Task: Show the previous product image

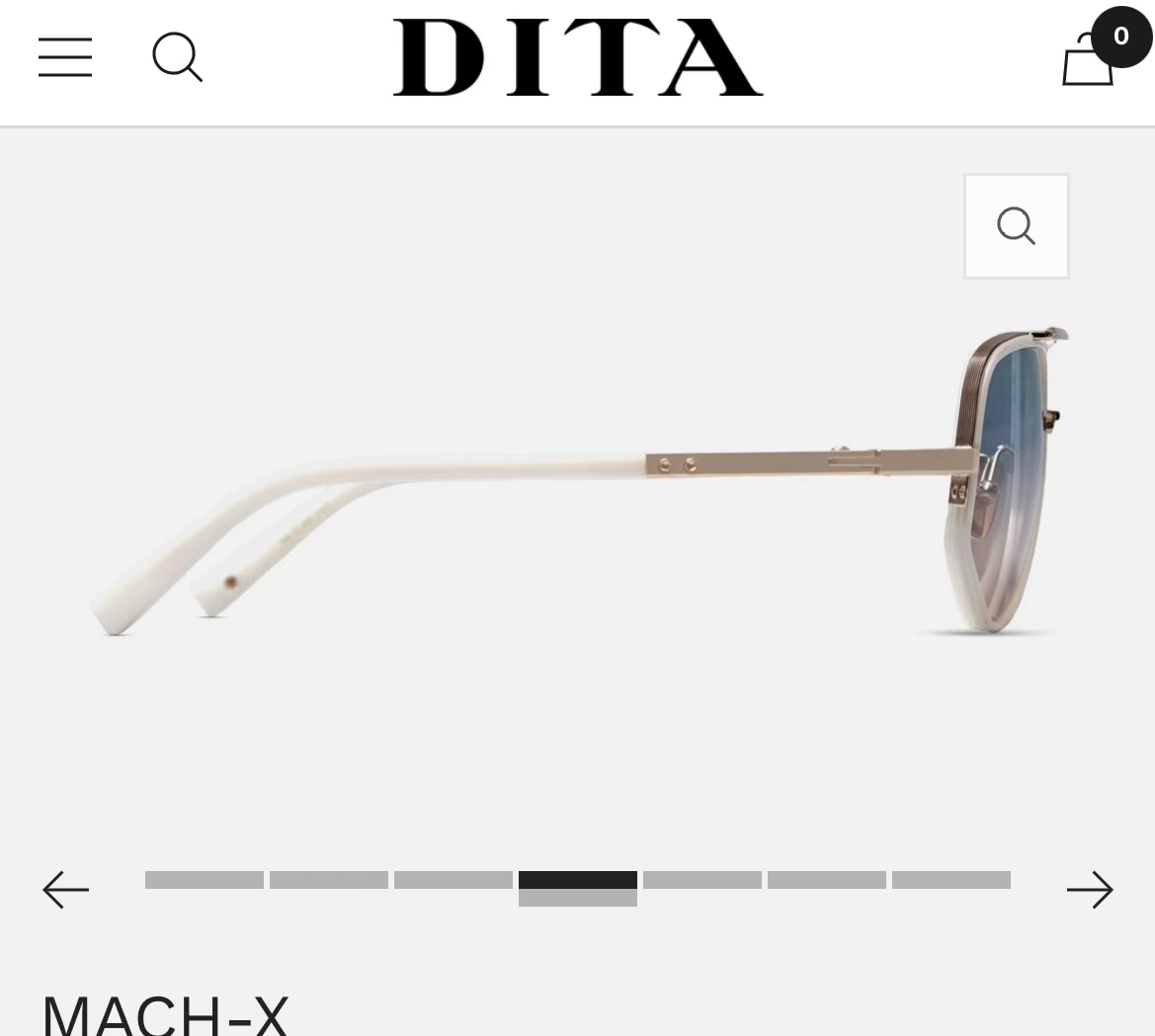Action: pos(66,890)
